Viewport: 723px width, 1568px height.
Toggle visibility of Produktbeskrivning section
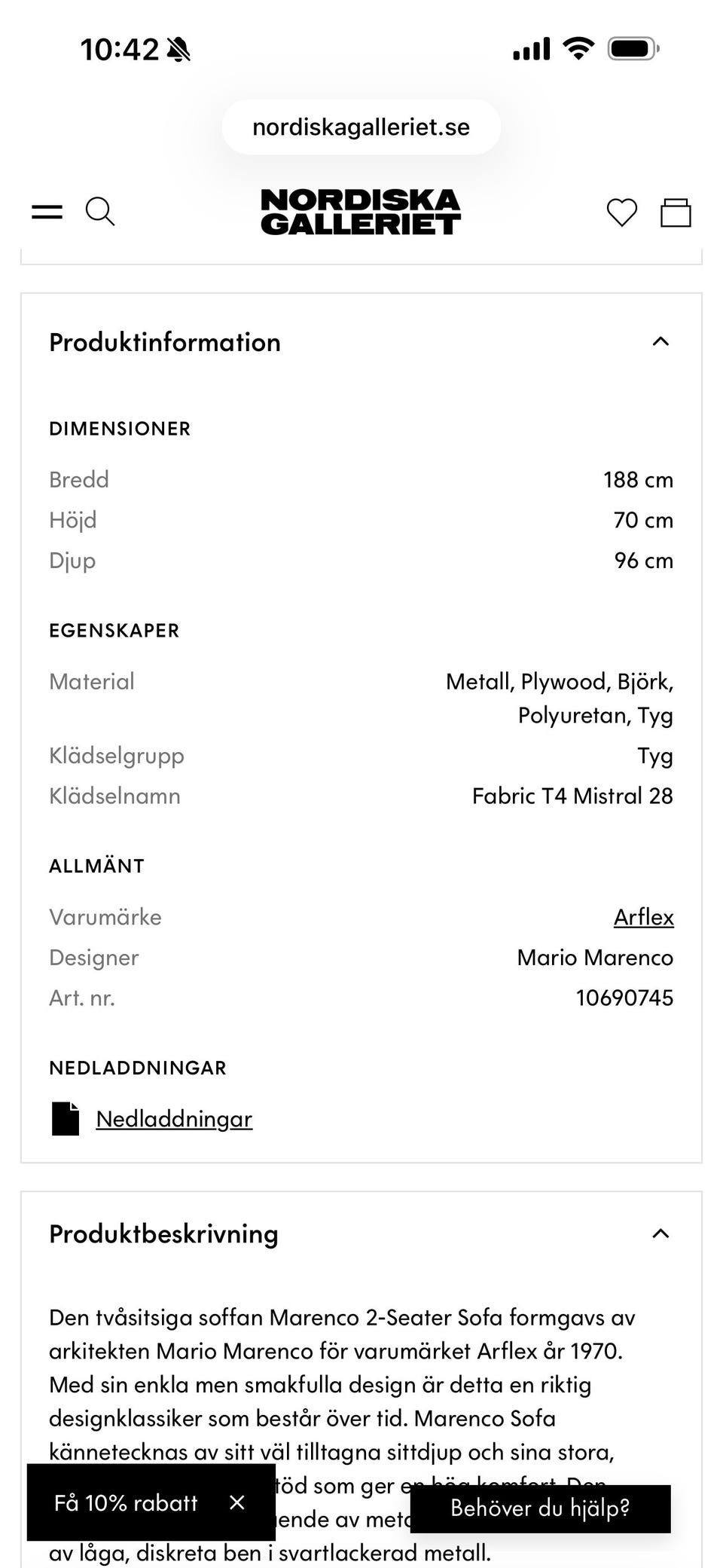click(163, 1233)
